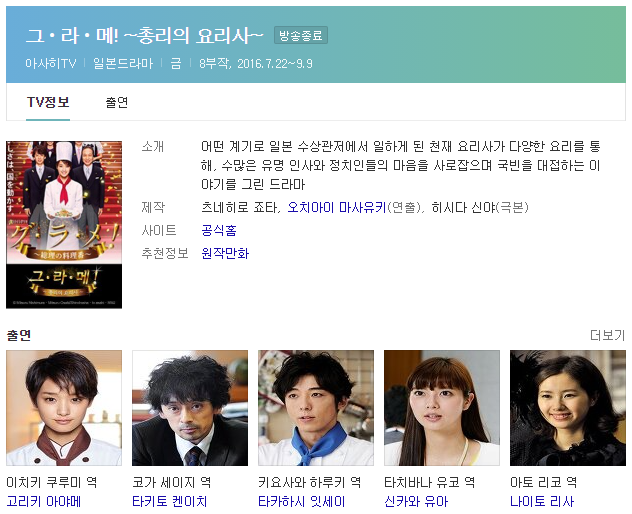Open actor 타키토 켄이치 profile

click(x=170, y=501)
